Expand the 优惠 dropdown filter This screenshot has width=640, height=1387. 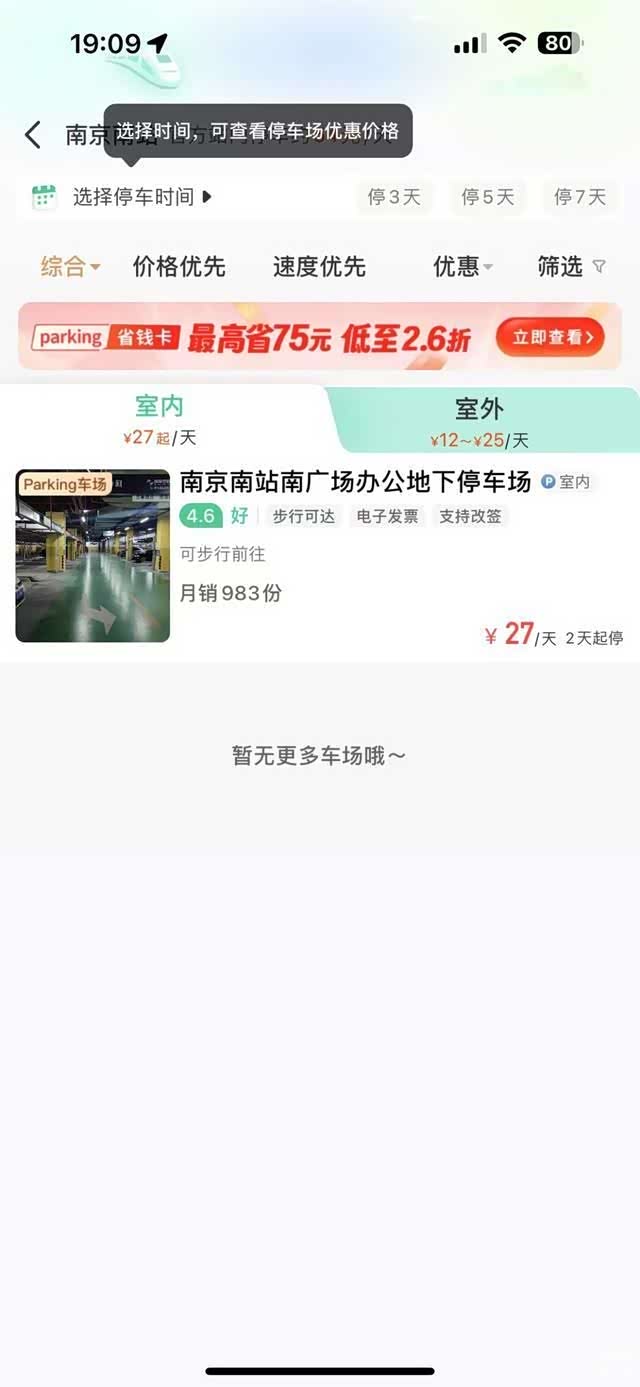(462, 267)
